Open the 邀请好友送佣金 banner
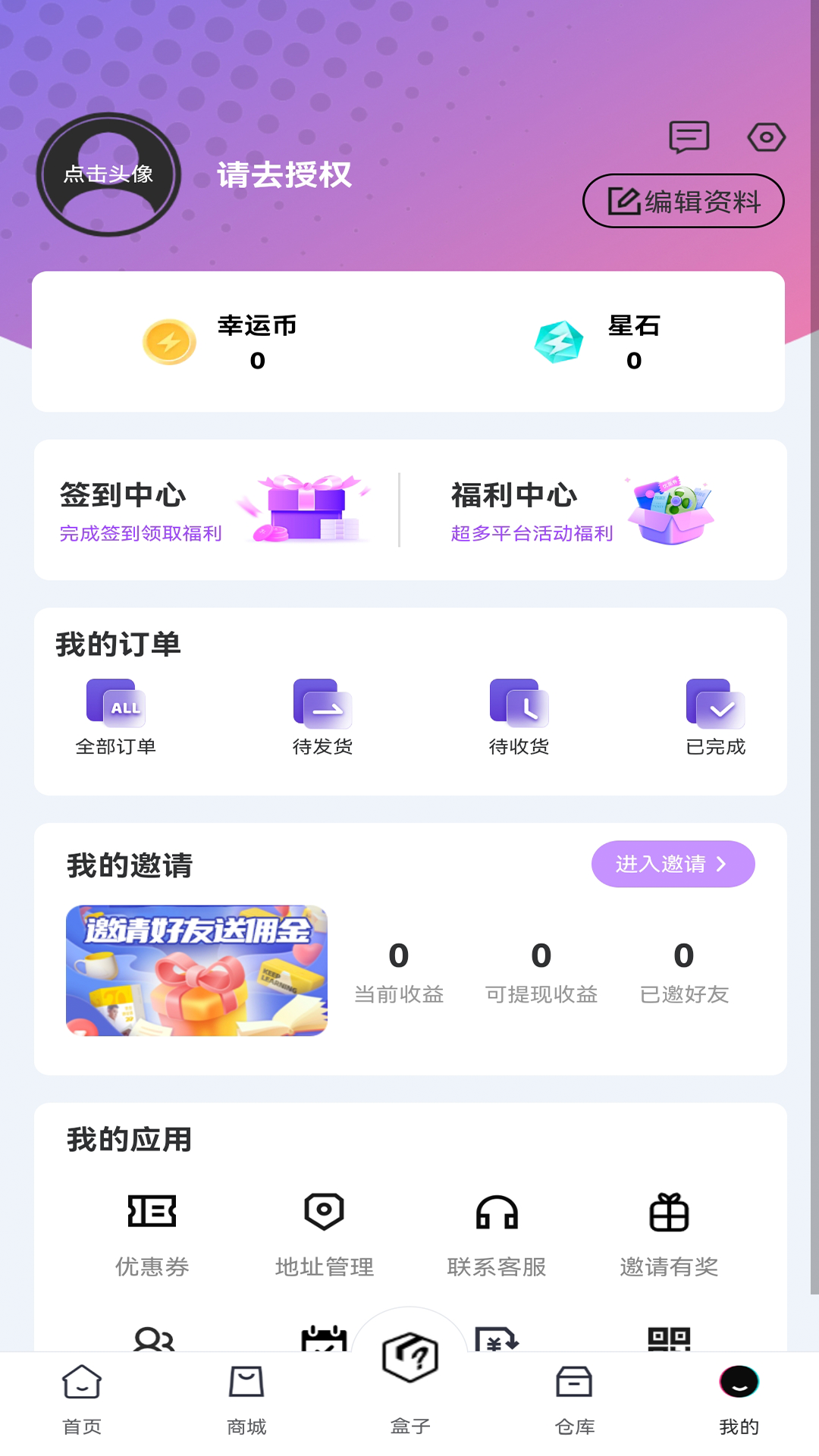Image resolution: width=819 pixels, height=1456 pixels. [196, 970]
